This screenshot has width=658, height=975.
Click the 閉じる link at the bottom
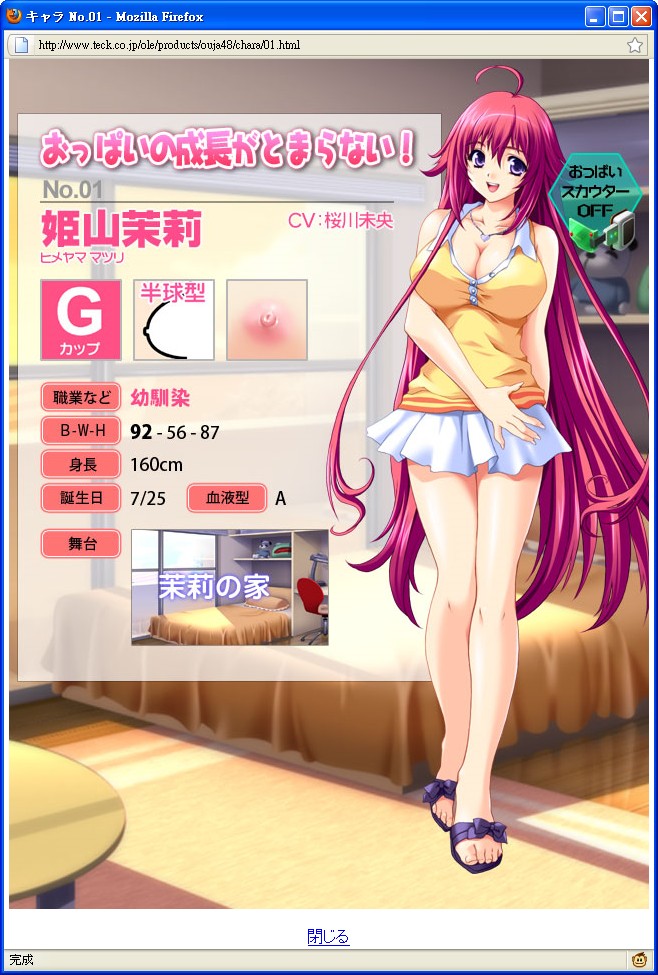click(328, 937)
